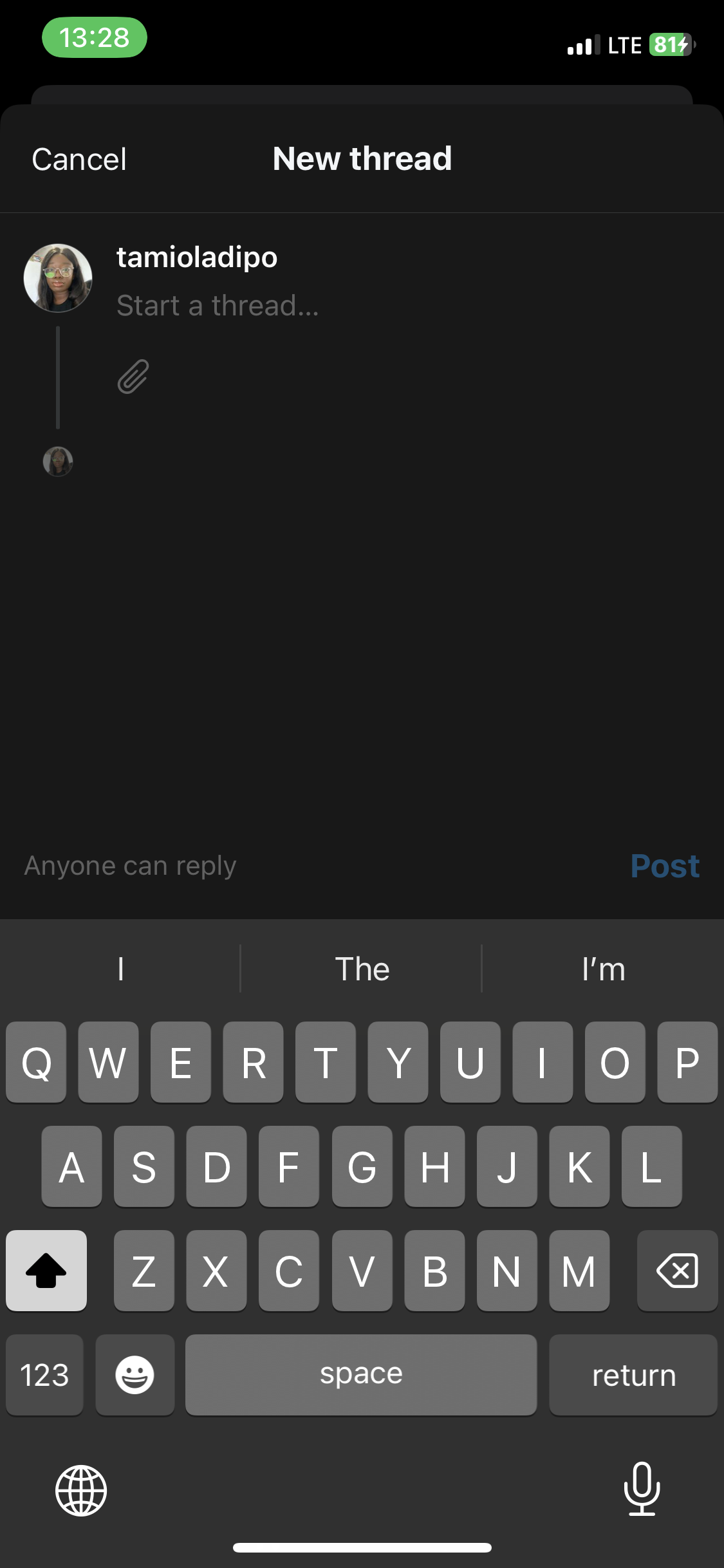Switch keyboard language with globe icon
This screenshot has width=724, height=1568.
pos(81,1490)
